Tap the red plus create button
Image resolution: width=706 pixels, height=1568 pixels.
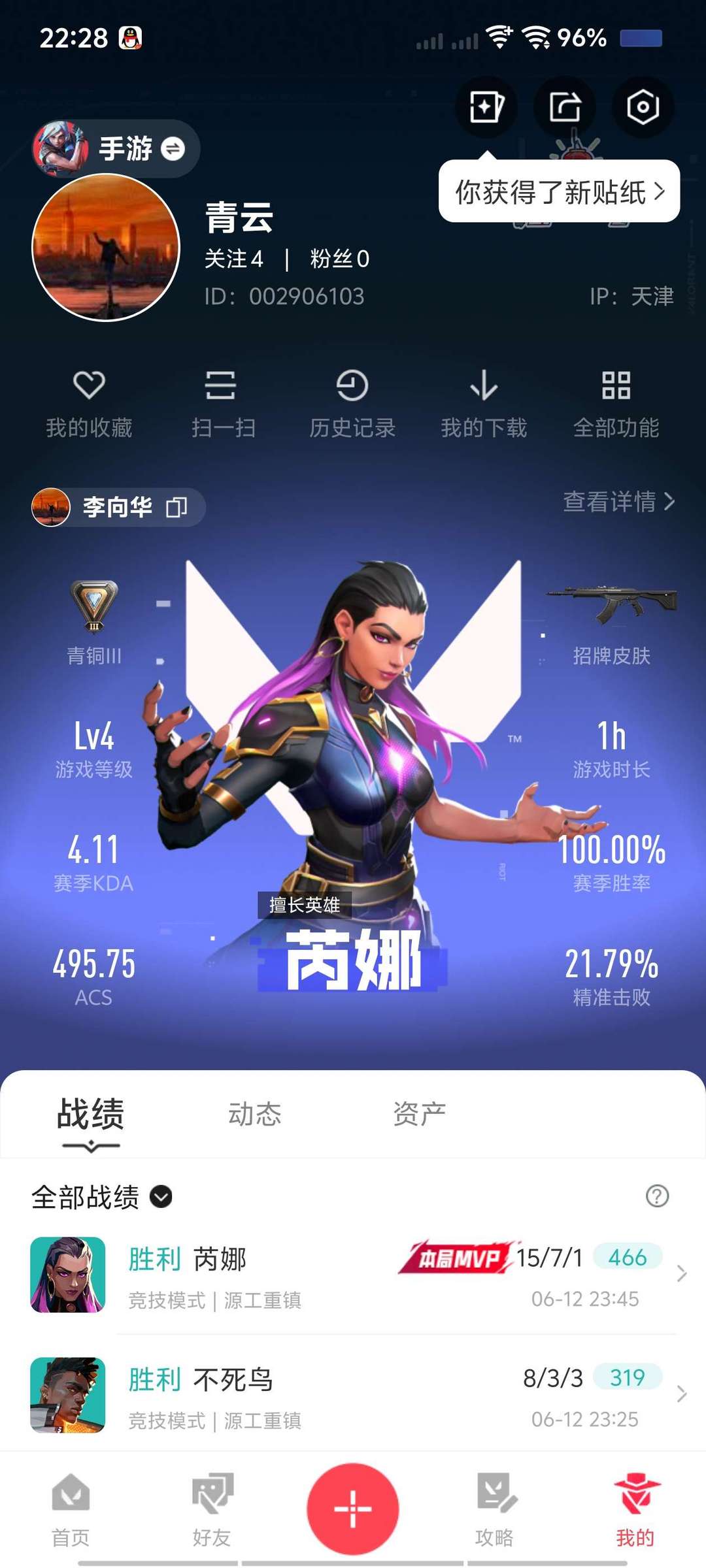tap(353, 1509)
